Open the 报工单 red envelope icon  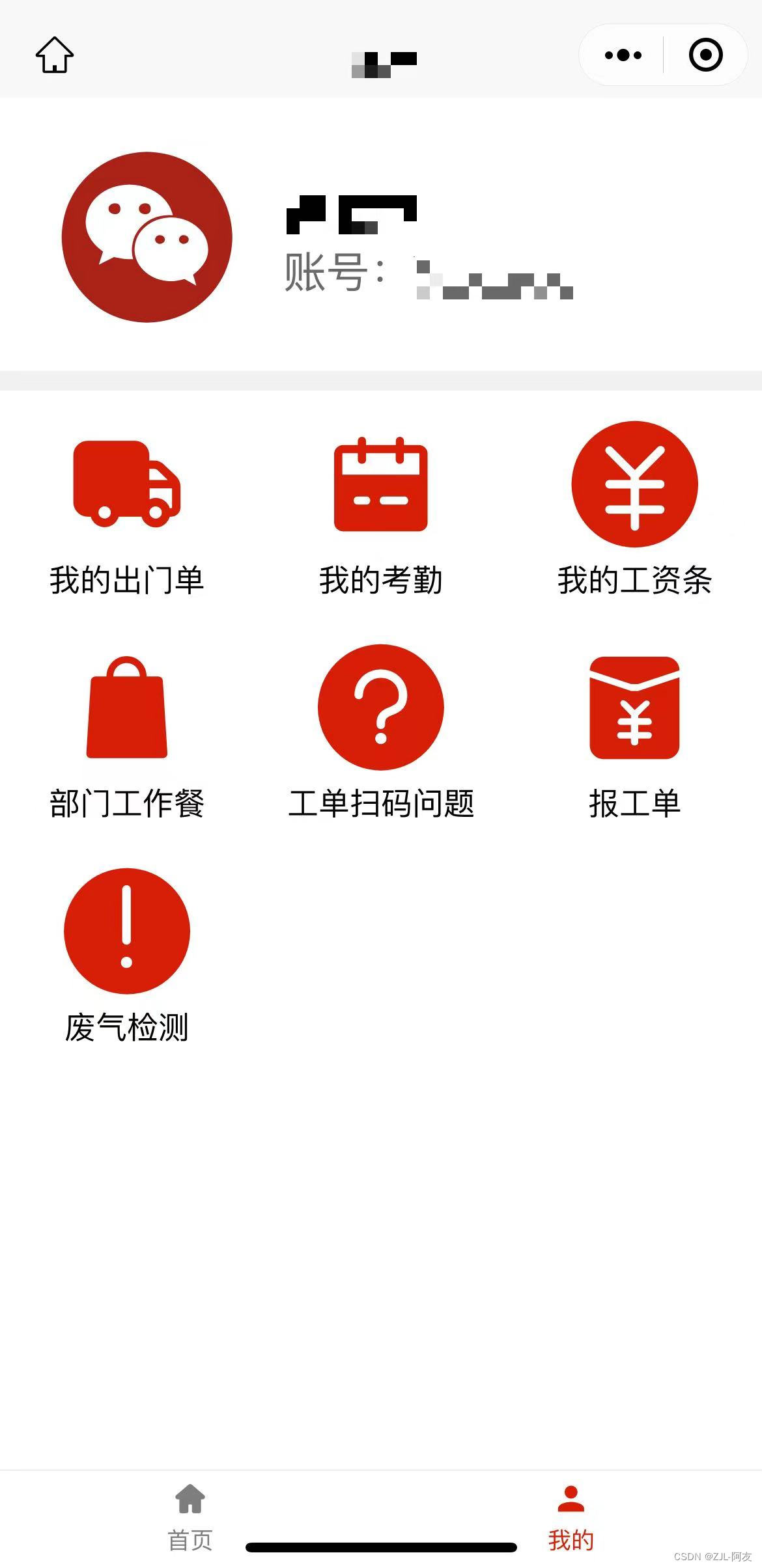pyautogui.click(x=635, y=709)
